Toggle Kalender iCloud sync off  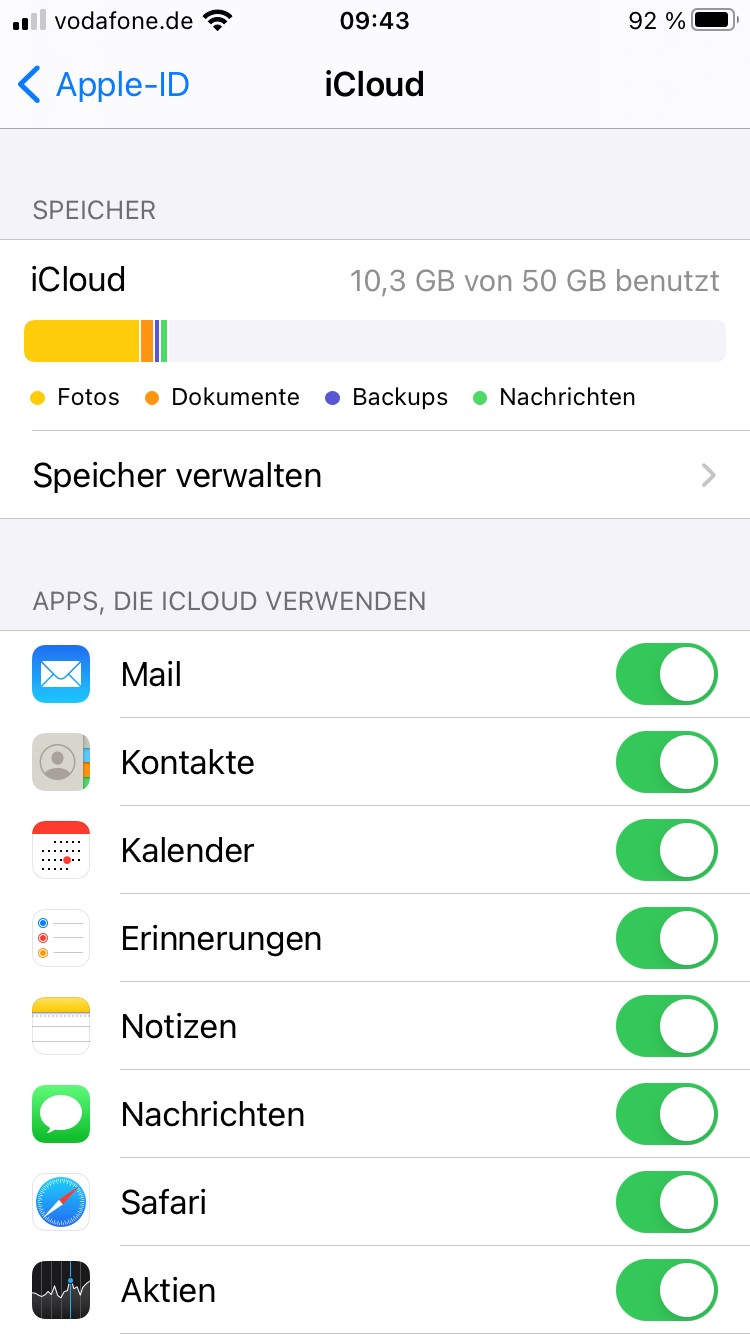(x=666, y=850)
